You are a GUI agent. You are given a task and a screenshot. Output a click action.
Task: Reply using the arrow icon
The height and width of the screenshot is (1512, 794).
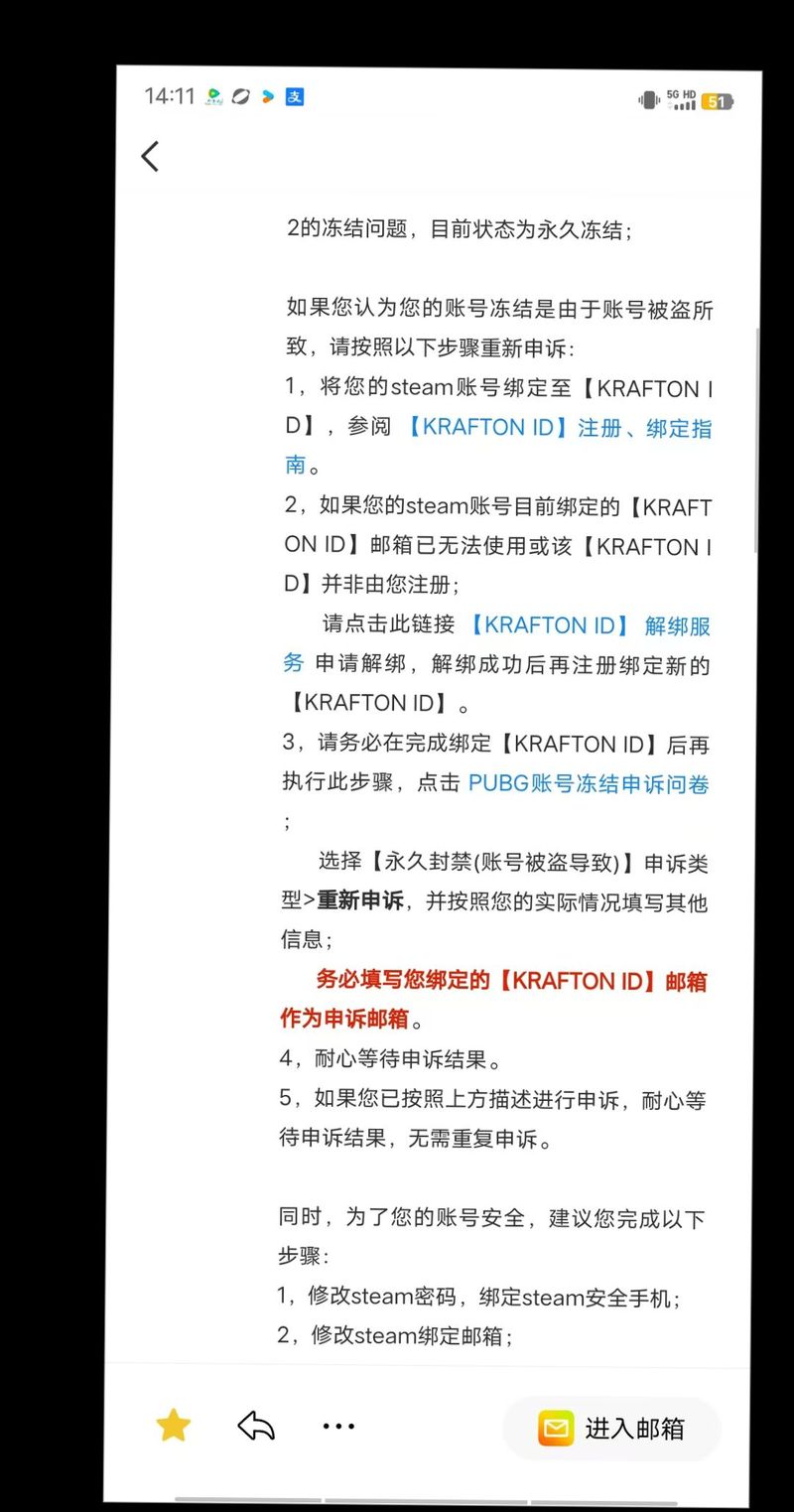tap(256, 1427)
